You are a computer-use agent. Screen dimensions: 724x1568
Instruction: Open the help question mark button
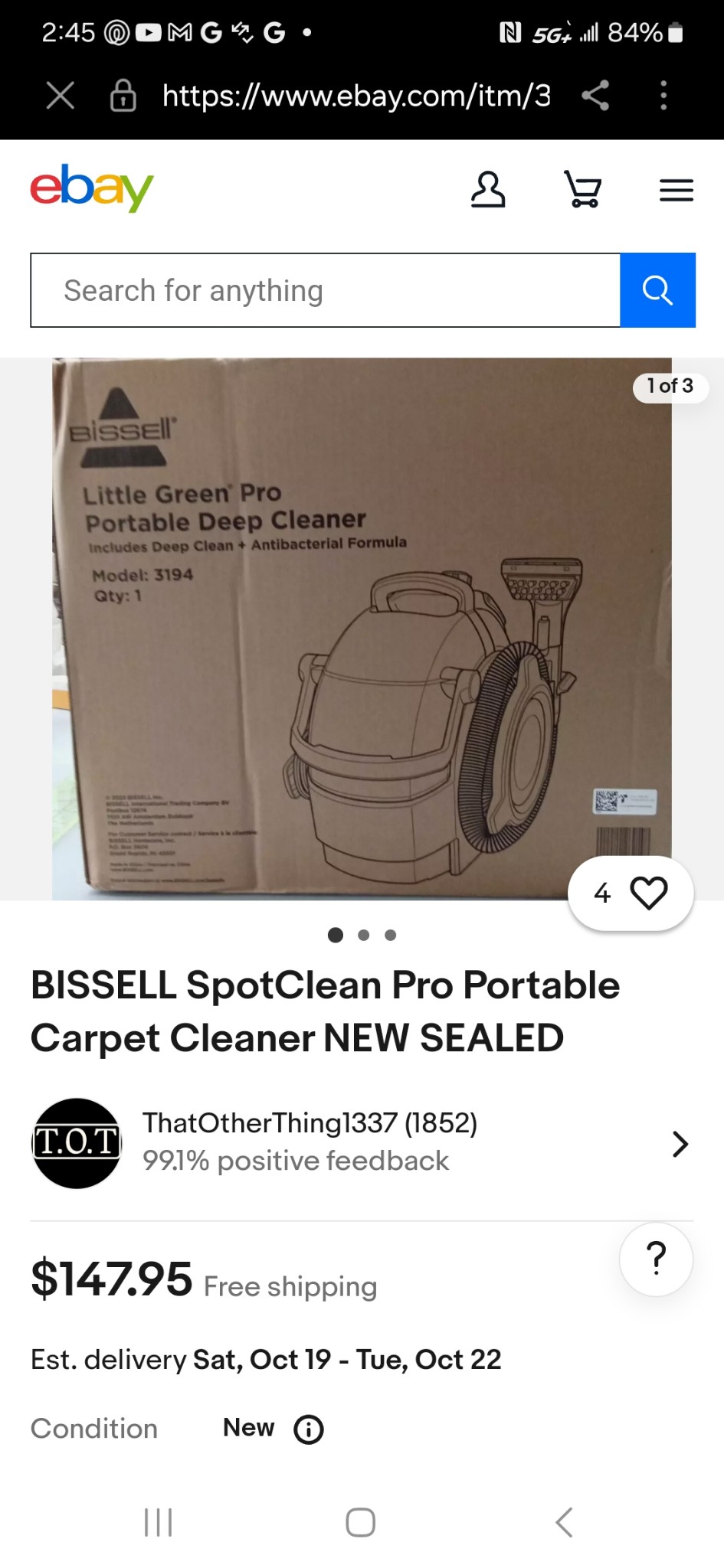click(656, 1259)
